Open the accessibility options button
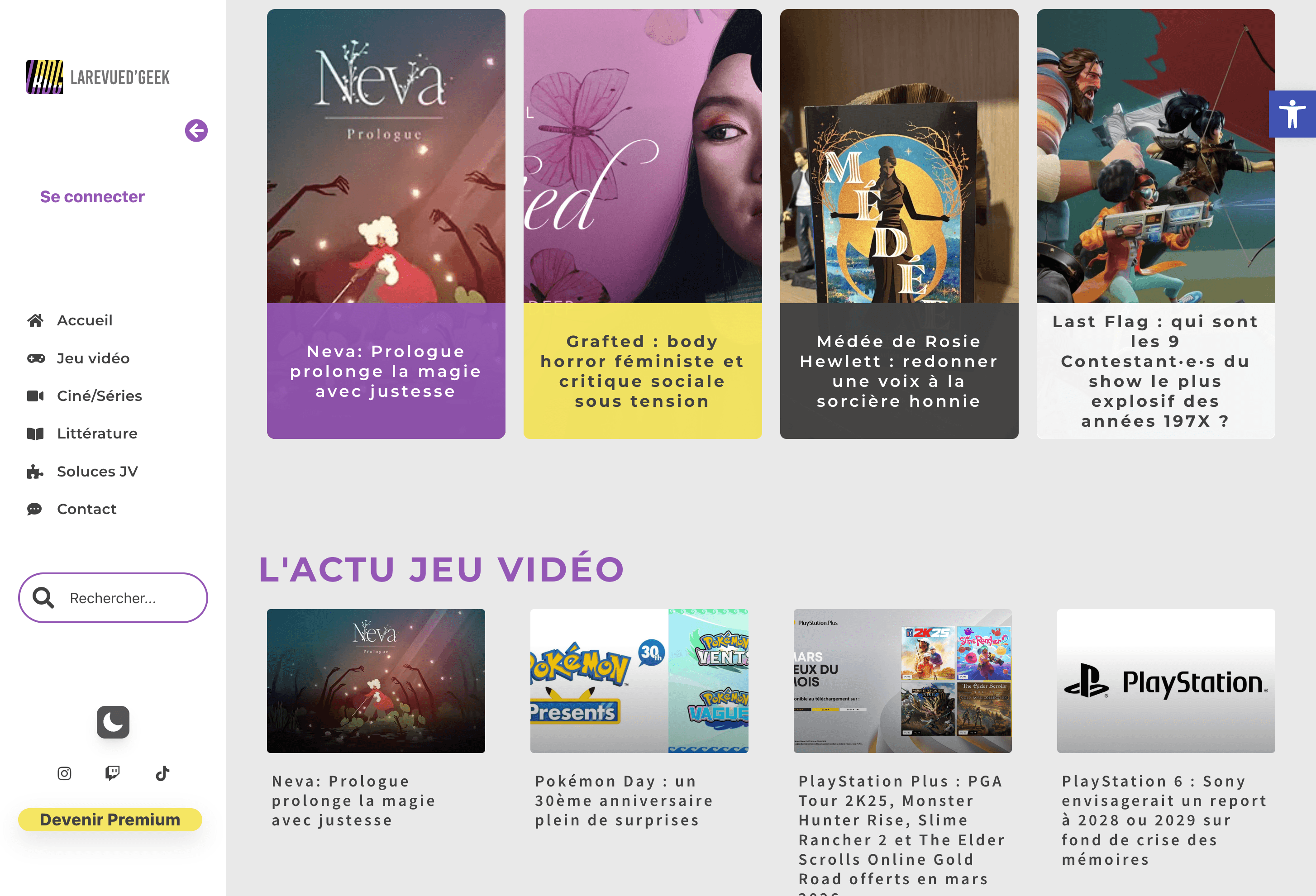The width and height of the screenshot is (1316, 896). click(x=1292, y=114)
